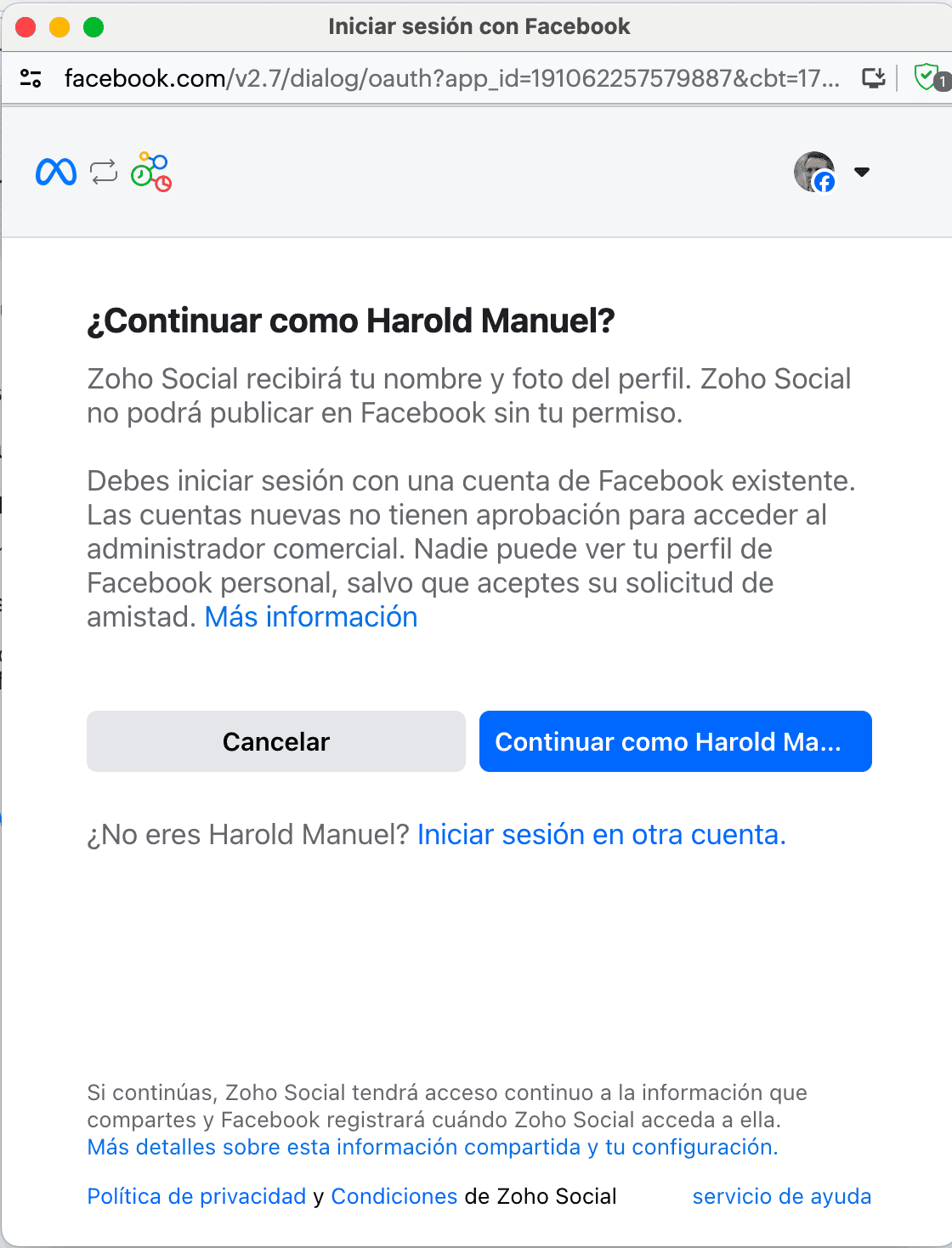Open the profile account dropdown
Viewport: 952px width, 1248px height.
pyautogui.click(x=861, y=172)
